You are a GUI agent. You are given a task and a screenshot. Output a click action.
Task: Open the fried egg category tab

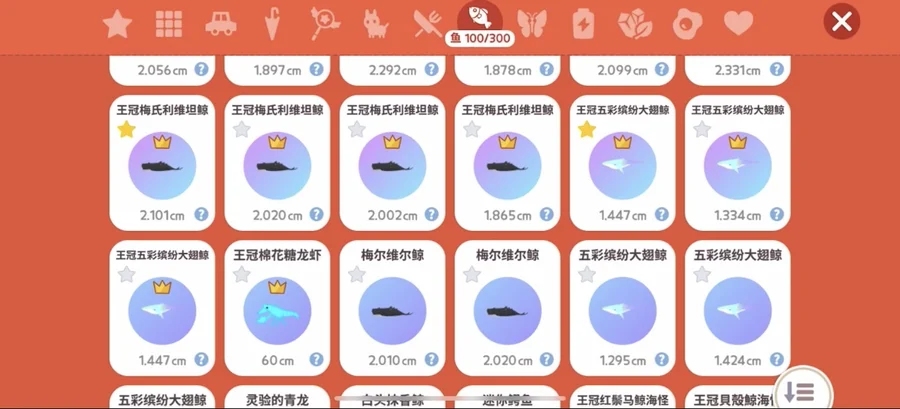[x=686, y=22]
